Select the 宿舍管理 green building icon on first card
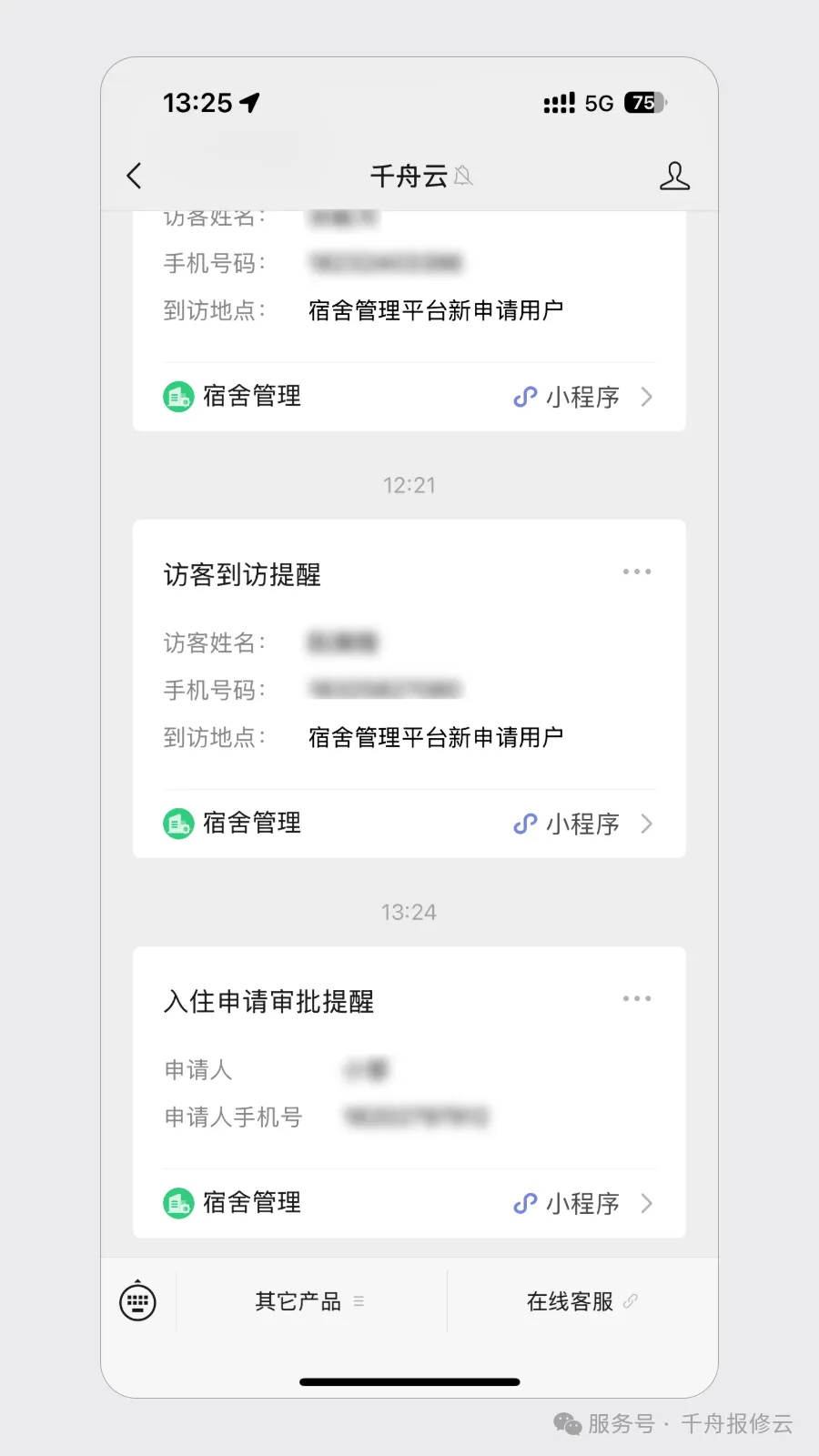819x1456 pixels. click(x=178, y=396)
